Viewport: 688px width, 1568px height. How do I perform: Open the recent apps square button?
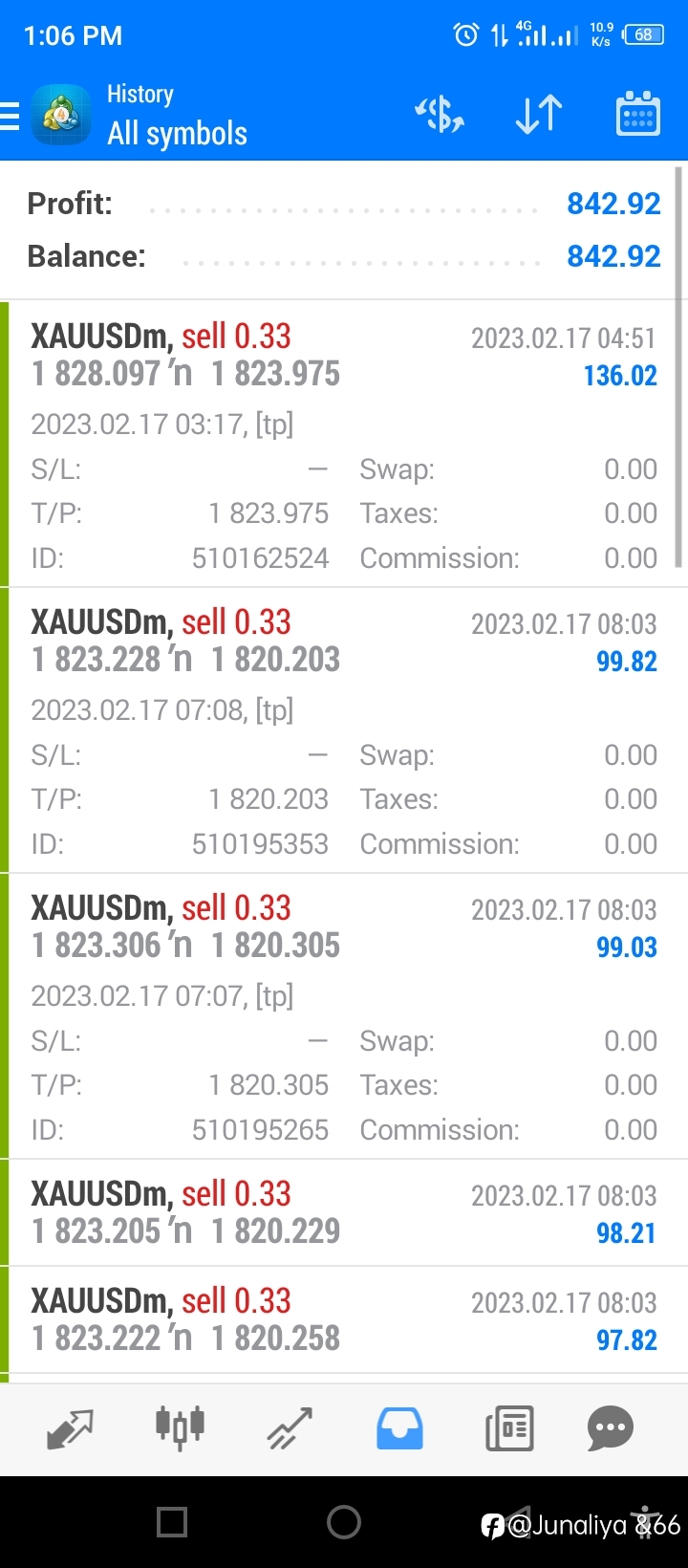172,1521
